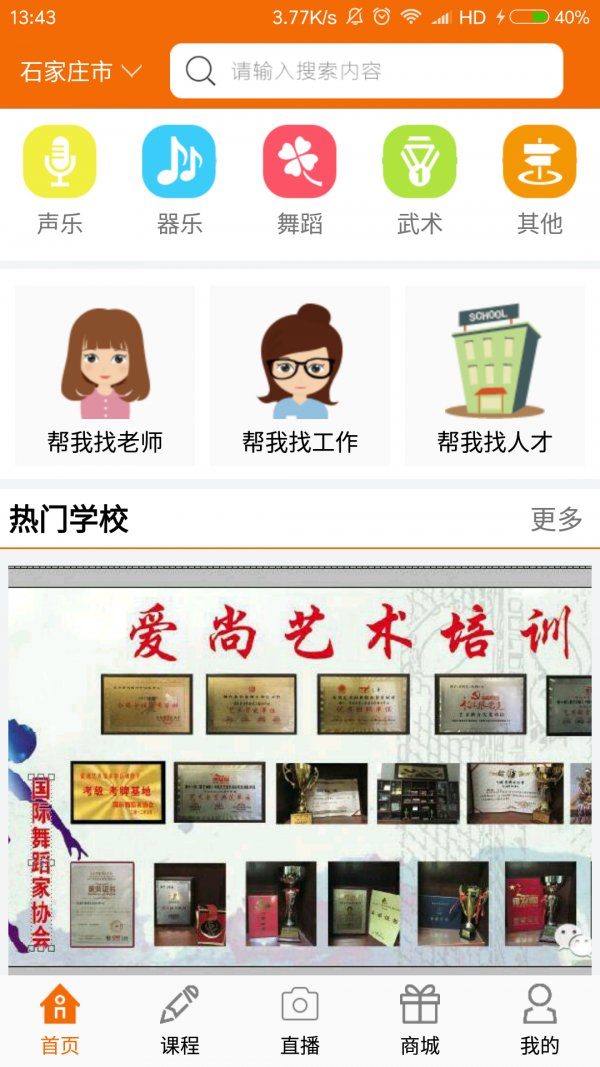Screen dimensions: 600x1067
Task: Switch to the 我的 tab
Action: coord(540,1020)
